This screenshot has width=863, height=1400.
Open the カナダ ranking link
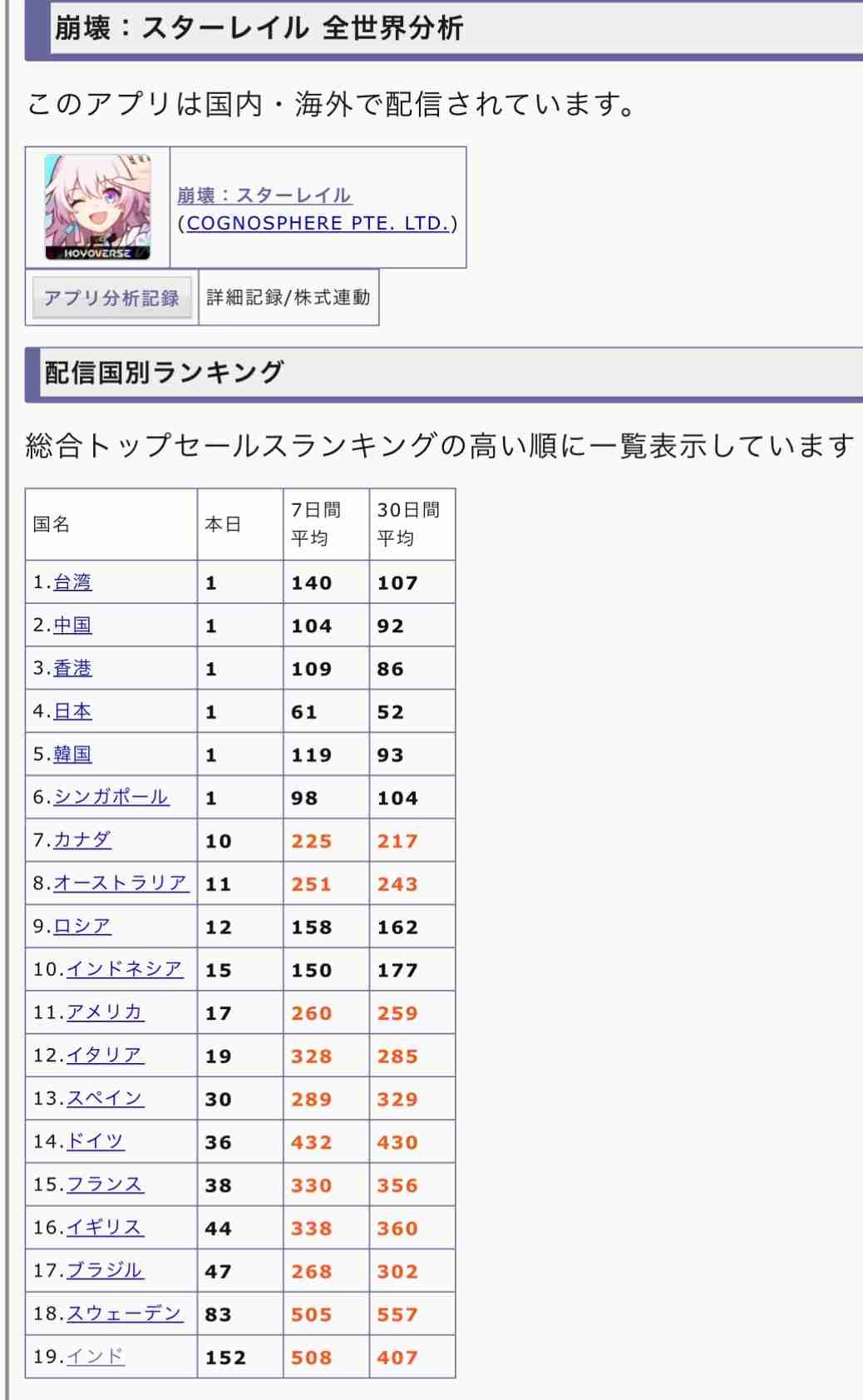point(81,840)
